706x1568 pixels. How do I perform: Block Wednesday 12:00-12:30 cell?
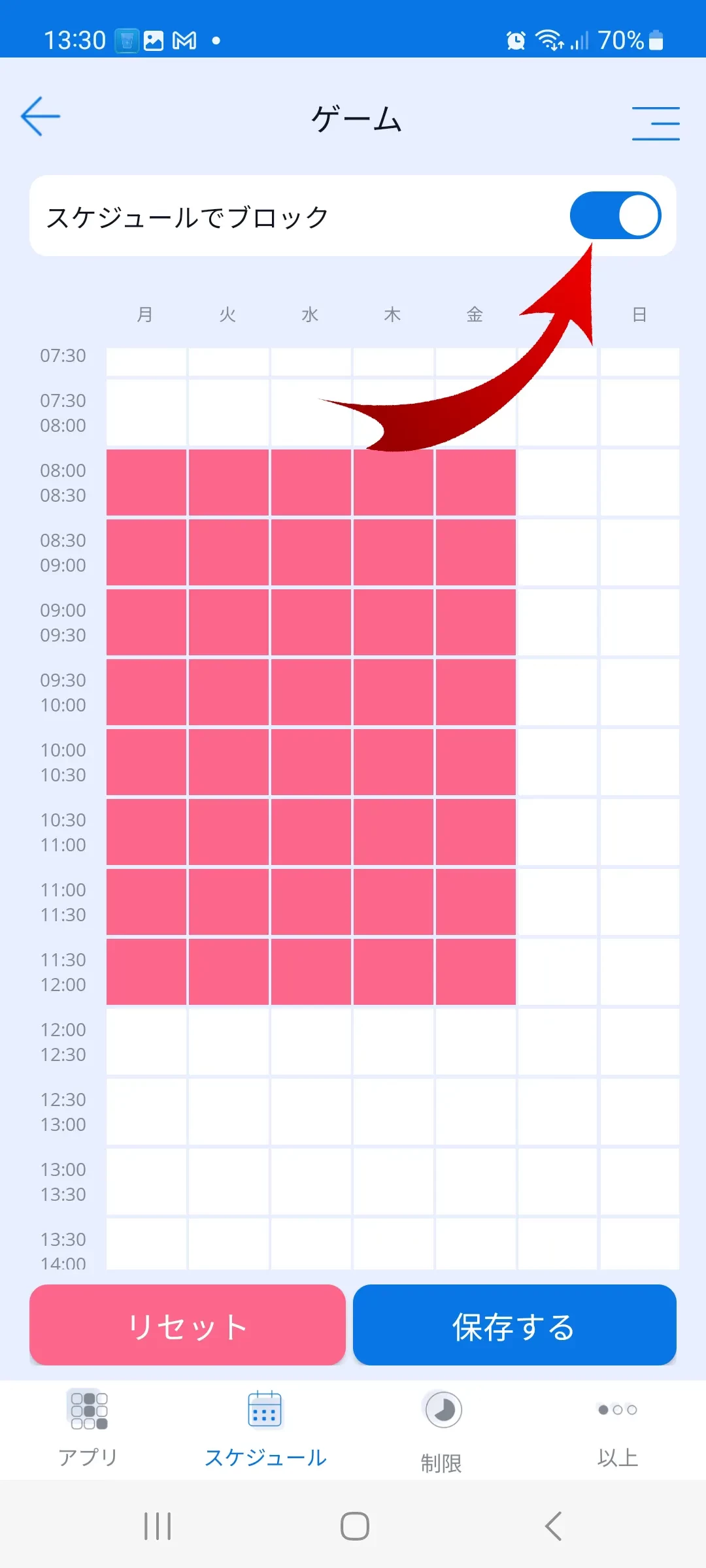pos(311,1042)
